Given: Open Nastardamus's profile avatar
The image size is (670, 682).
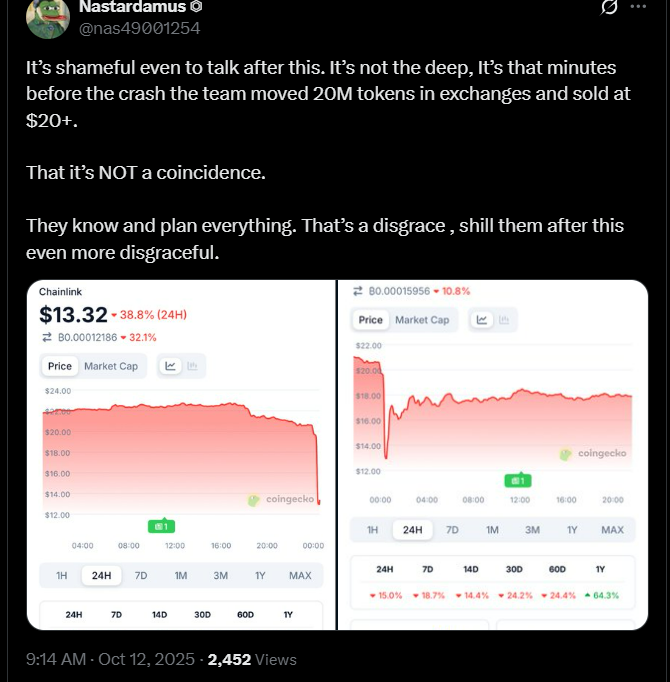Looking at the screenshot, I should click(x=48, y=17).
